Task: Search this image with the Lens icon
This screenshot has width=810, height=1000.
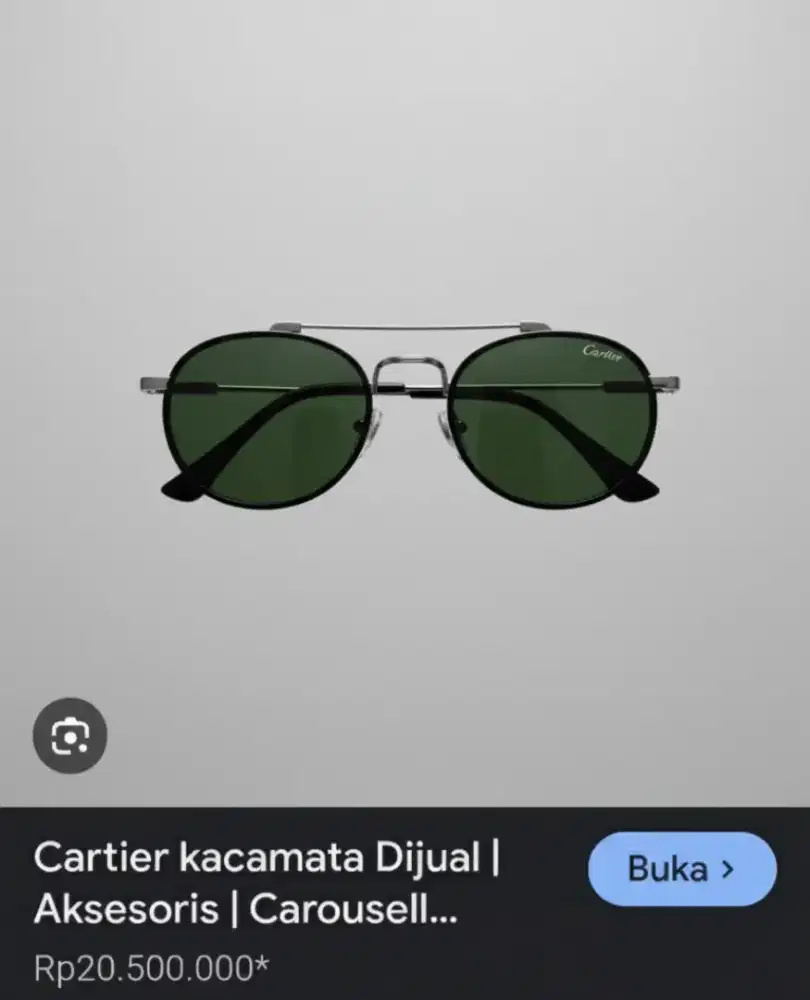Action: pyautogui.click(x=70, y=736)
